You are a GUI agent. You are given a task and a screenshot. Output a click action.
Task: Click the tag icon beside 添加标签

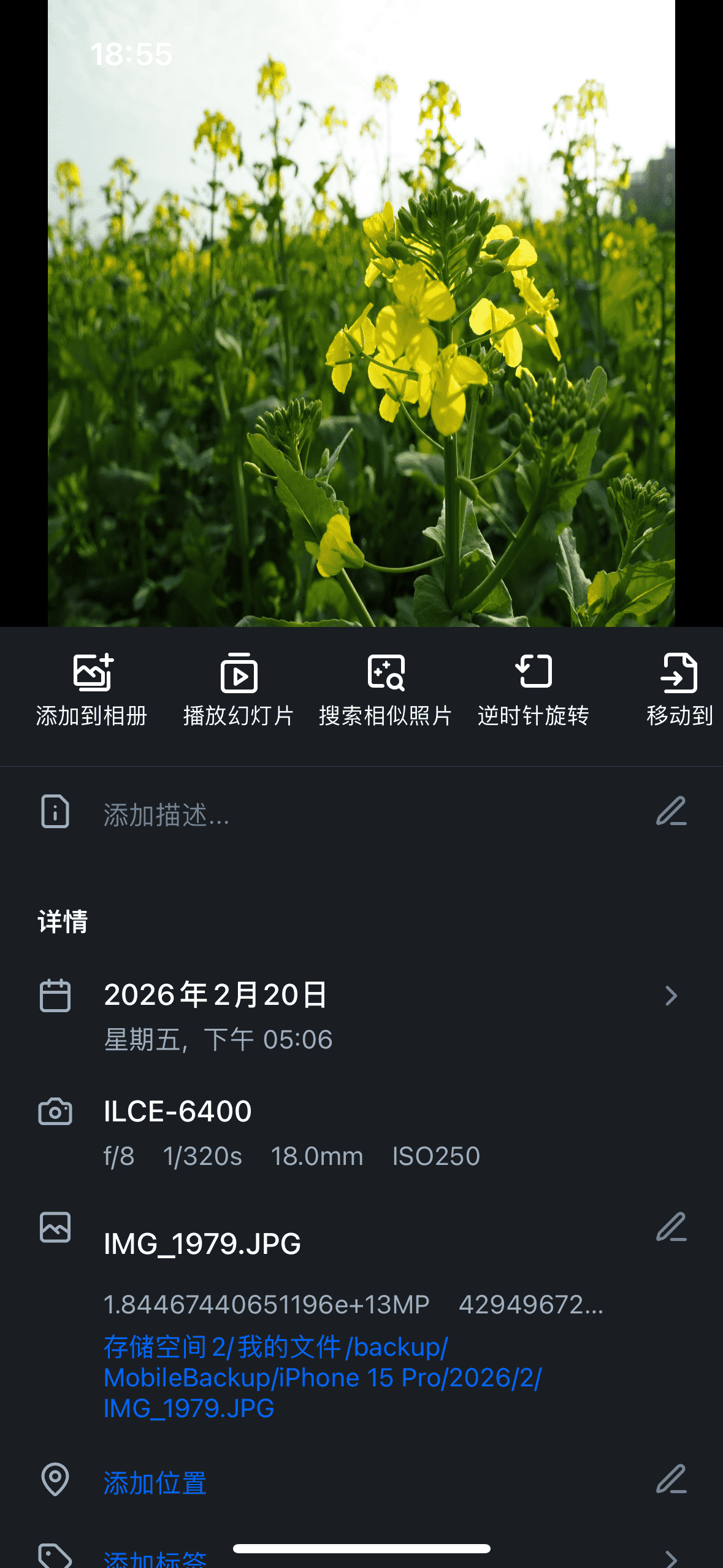click(x=56, y=1555)
